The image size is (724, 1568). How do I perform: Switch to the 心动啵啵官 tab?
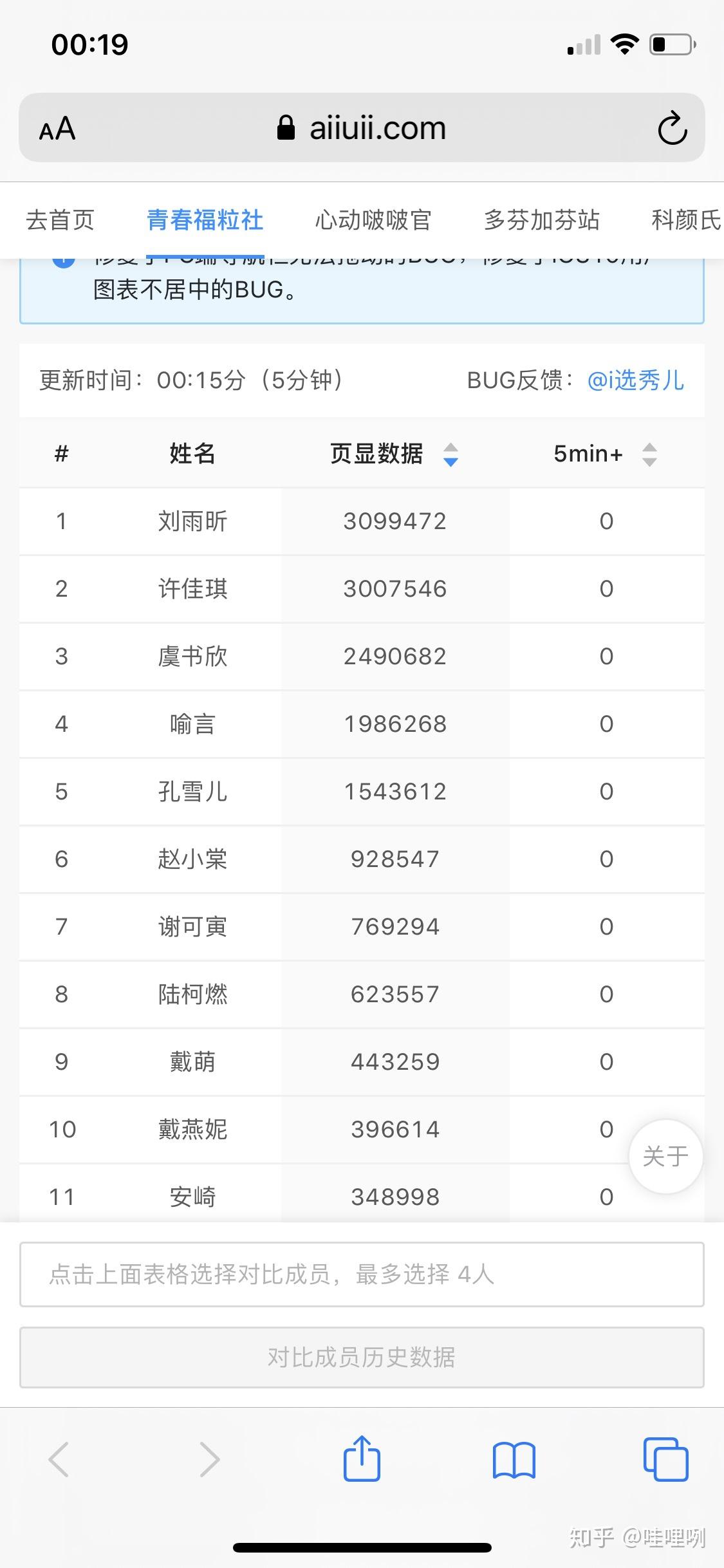coord(374,219)
